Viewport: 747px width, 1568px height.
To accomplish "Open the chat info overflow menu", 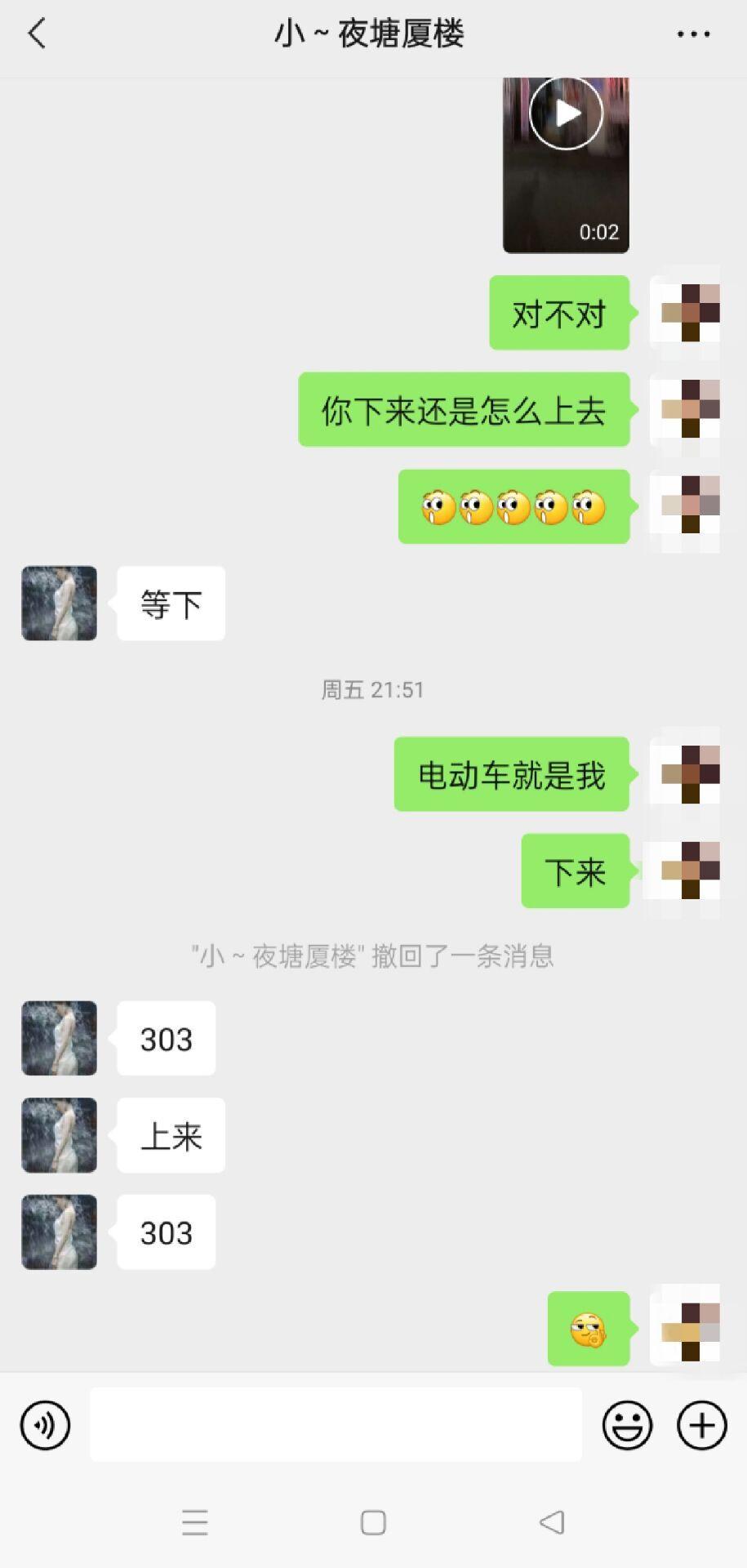I will click(693, 34).
